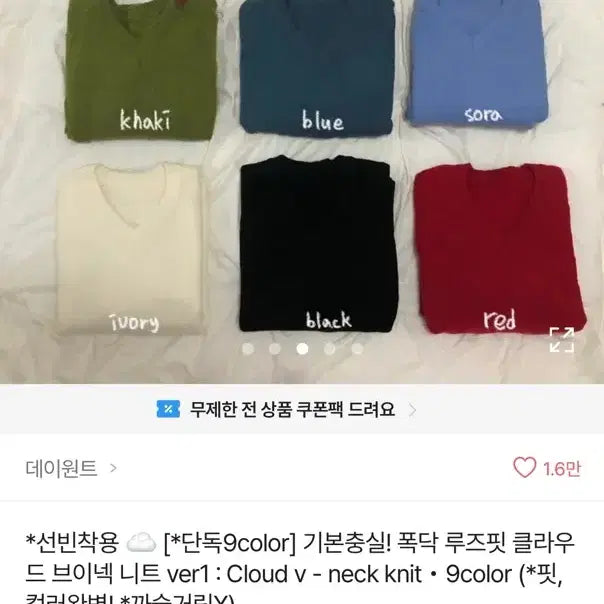Expand the product image to fullscreen
This screenshot has height=604, width=604.
pos(562,340)
